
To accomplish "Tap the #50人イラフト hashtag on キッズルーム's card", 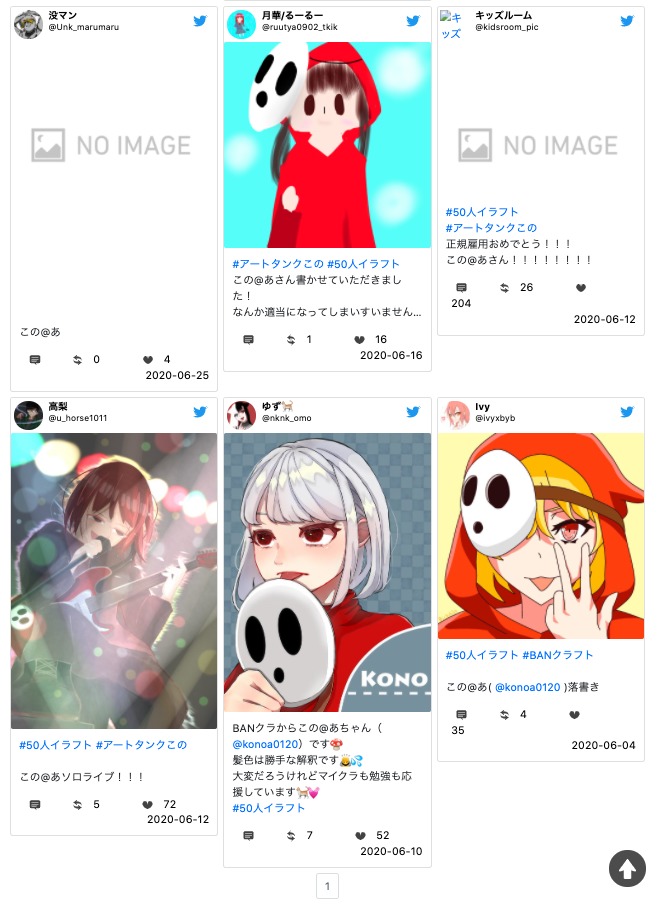I will coord(482,213).
